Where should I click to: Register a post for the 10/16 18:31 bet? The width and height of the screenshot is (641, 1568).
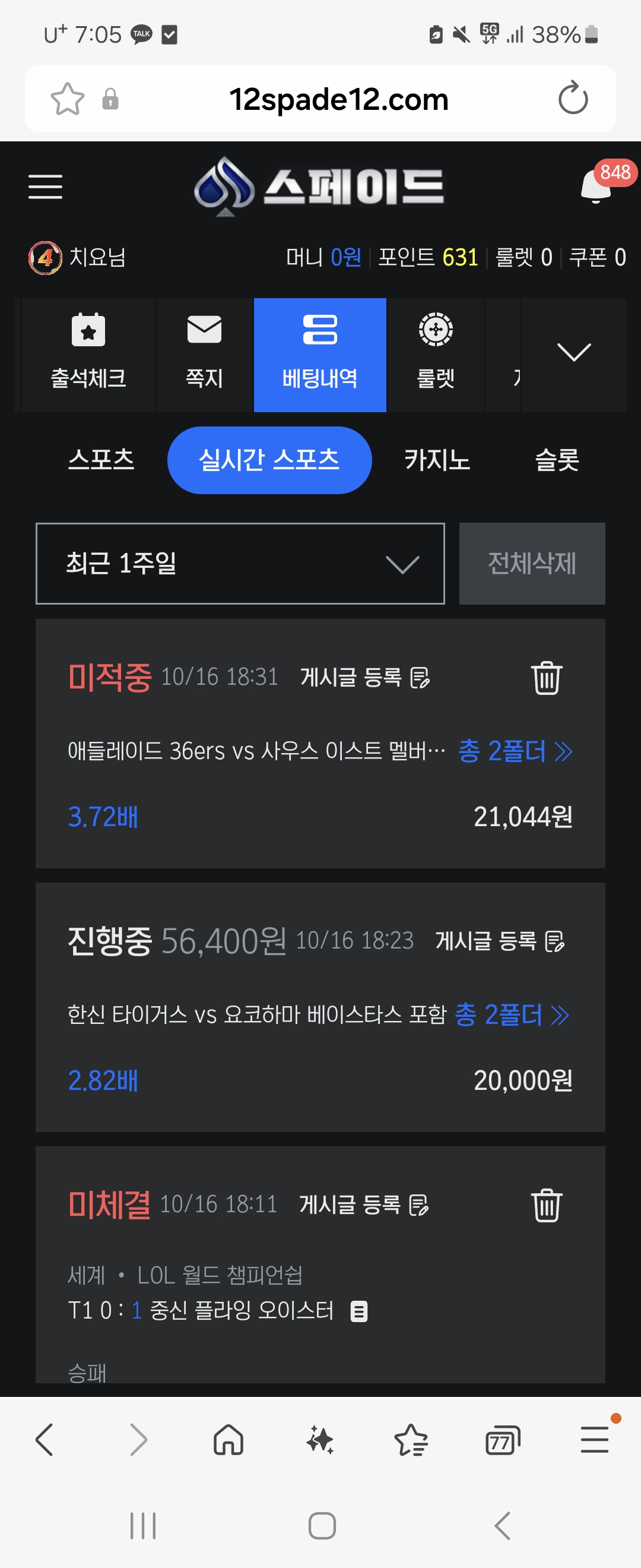pyautogui.click(x=365, y=678)
